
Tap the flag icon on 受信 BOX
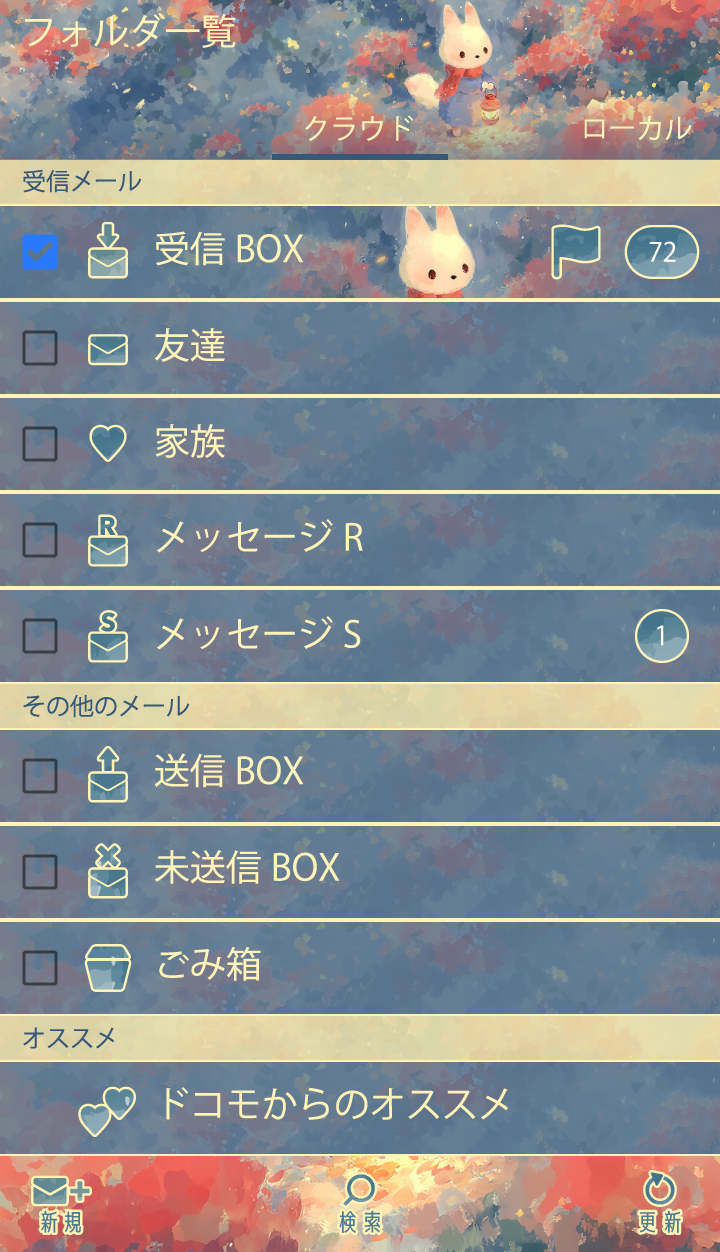pos(575,251)
